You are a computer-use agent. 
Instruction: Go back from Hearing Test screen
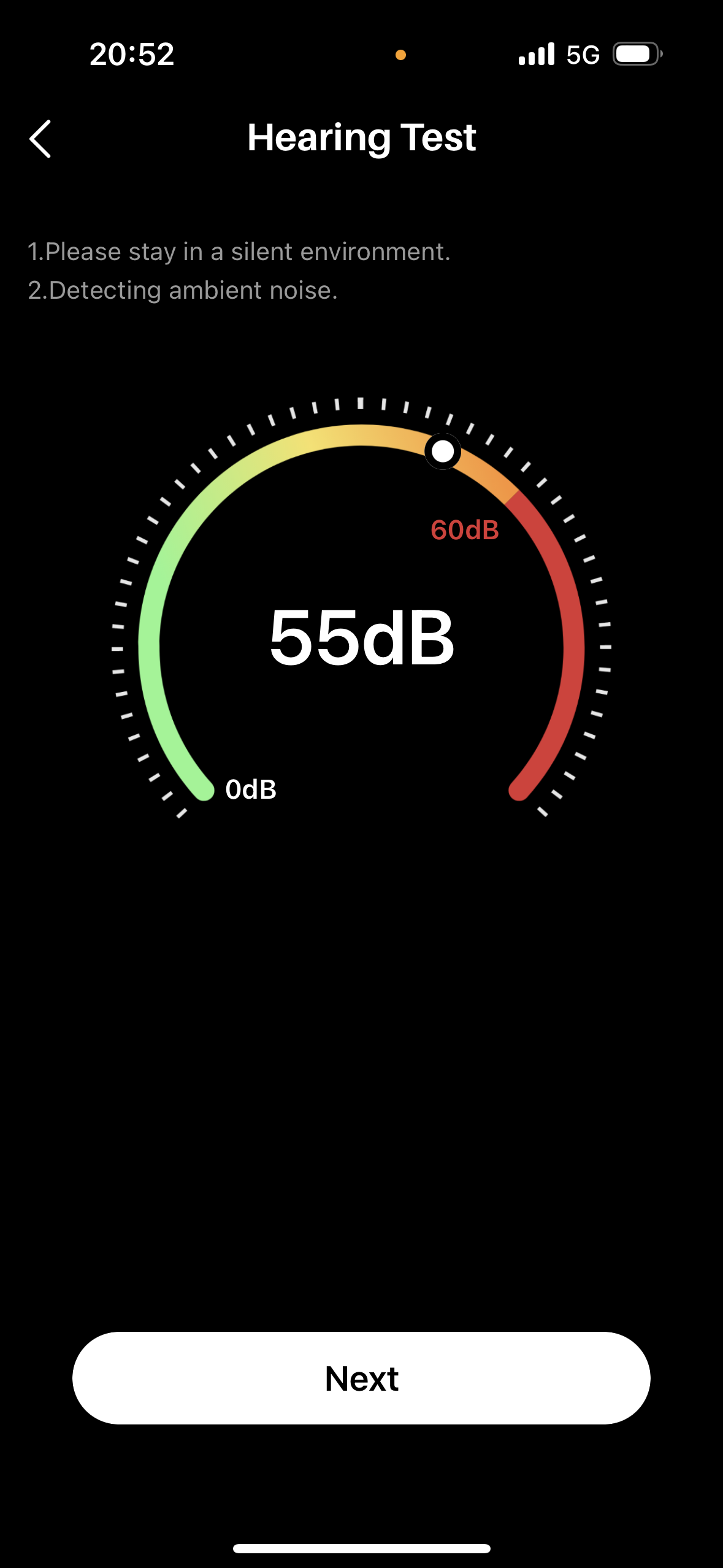pyautogui.click(x=40, y=139)
